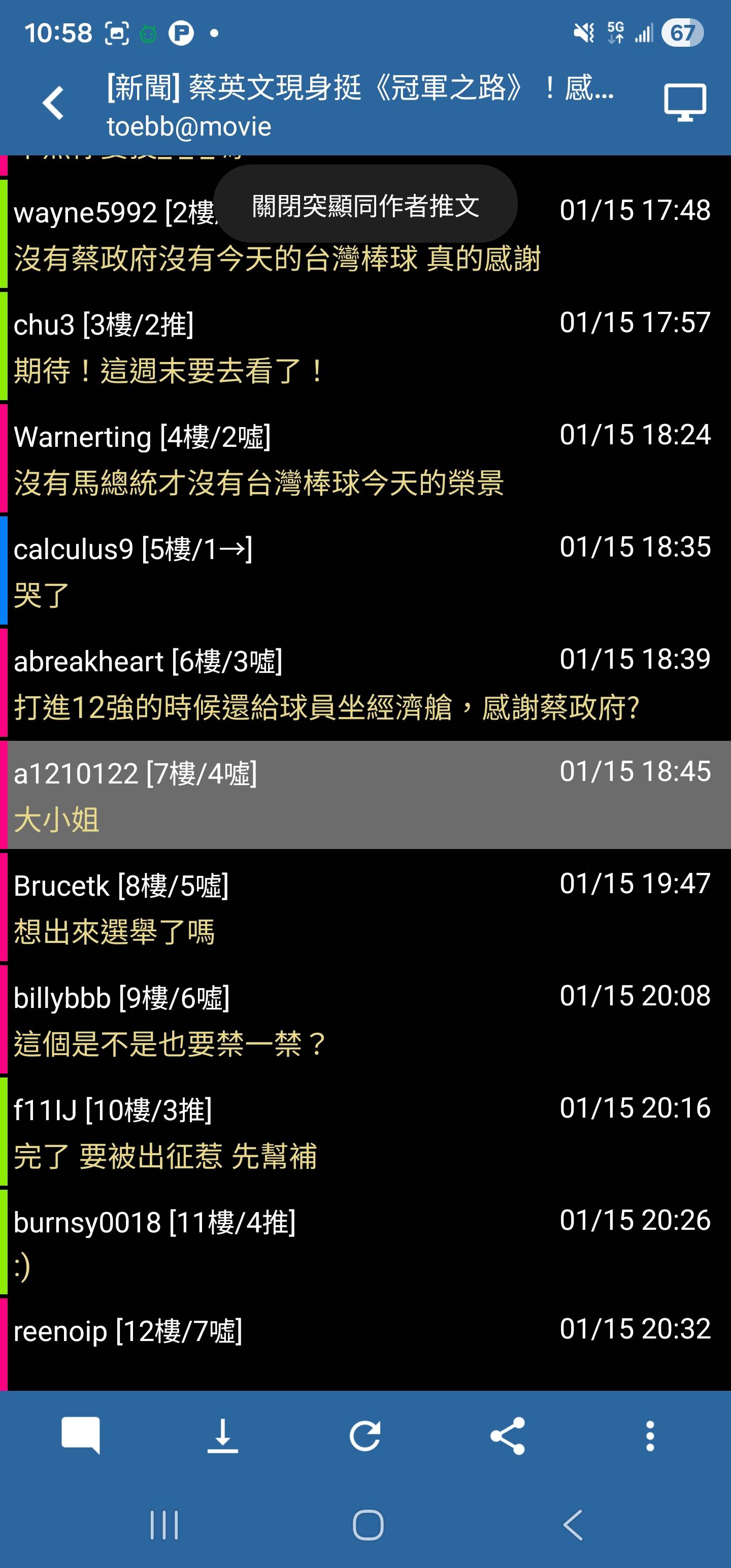Screen dimensions: 731x1568
Task: Select Warnerting's 4th-floor comment
Action: coord(365,460)
